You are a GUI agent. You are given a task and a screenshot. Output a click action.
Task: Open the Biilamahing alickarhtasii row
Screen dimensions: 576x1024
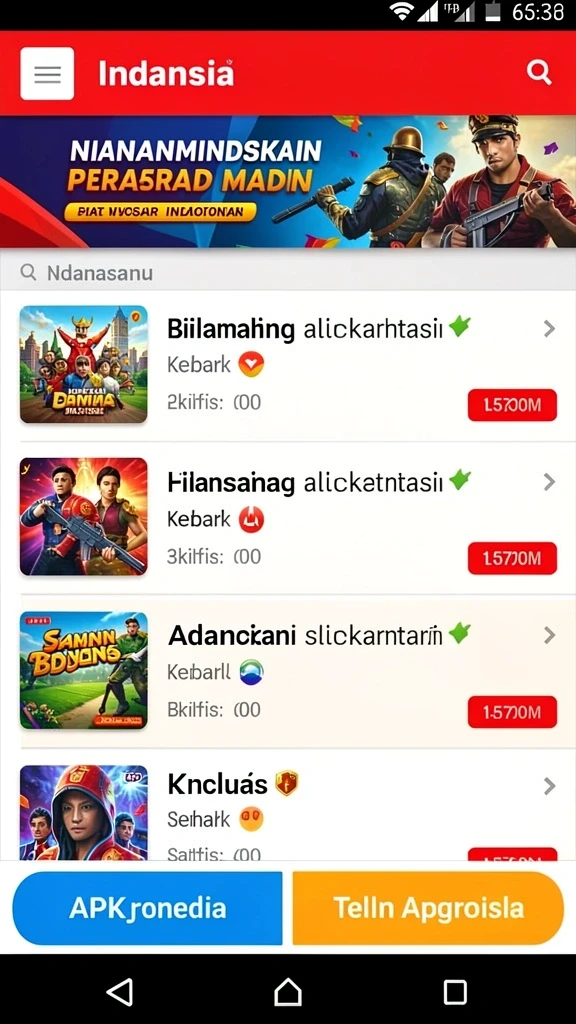[288, 365]
